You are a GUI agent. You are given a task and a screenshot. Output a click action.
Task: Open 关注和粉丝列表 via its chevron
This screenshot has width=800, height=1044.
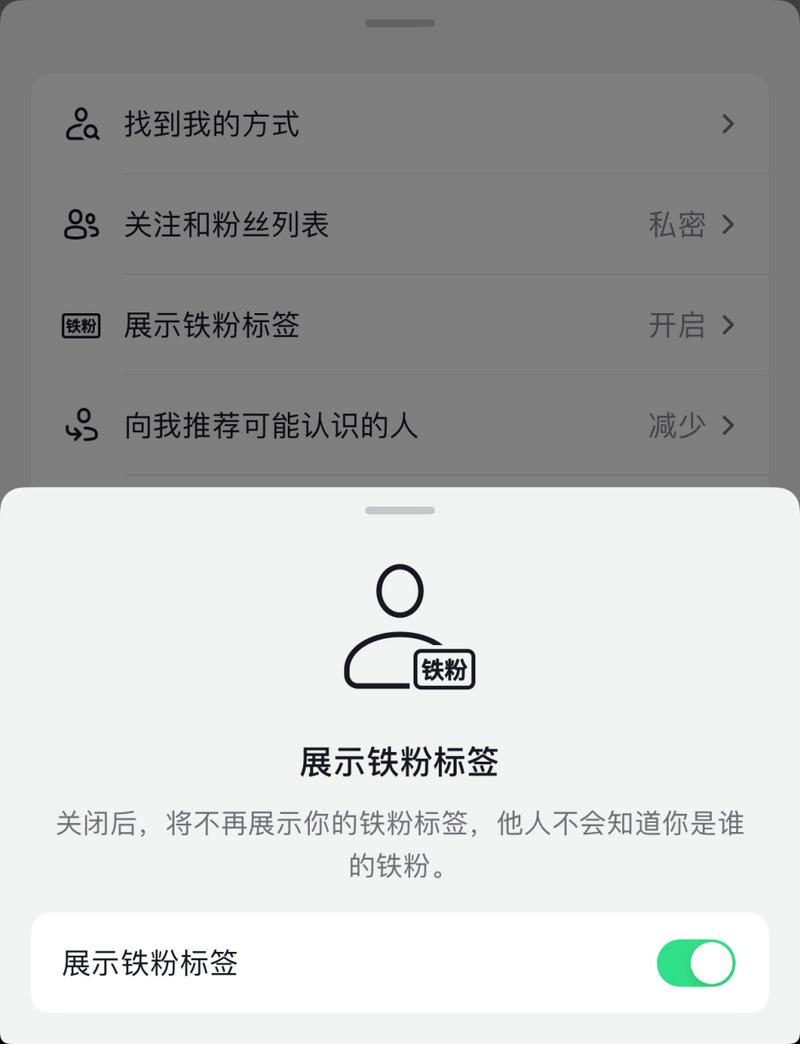[729, 224]
